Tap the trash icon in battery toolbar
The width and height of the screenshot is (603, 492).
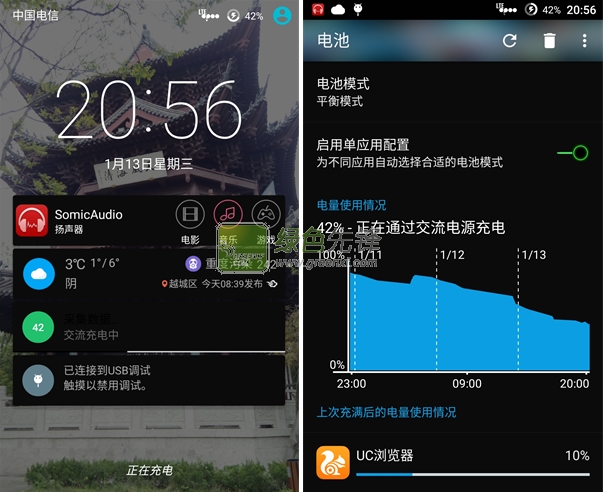point(548,41)
